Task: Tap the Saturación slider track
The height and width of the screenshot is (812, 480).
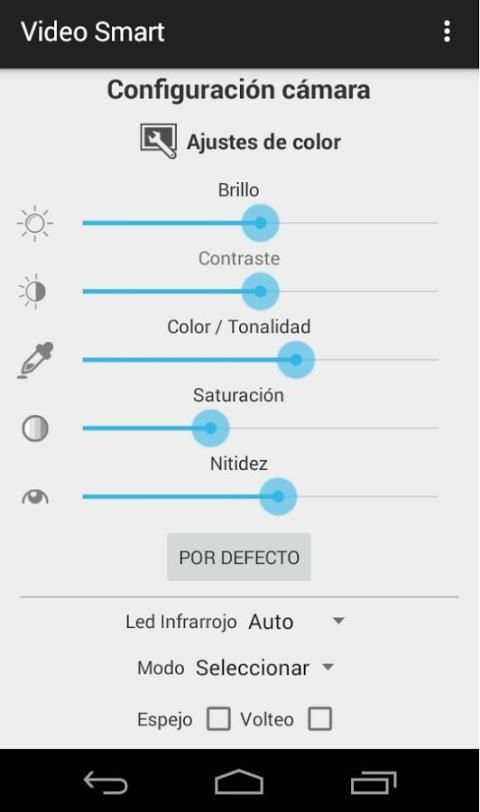Action: pyautogui.click(x=260, y=428)
